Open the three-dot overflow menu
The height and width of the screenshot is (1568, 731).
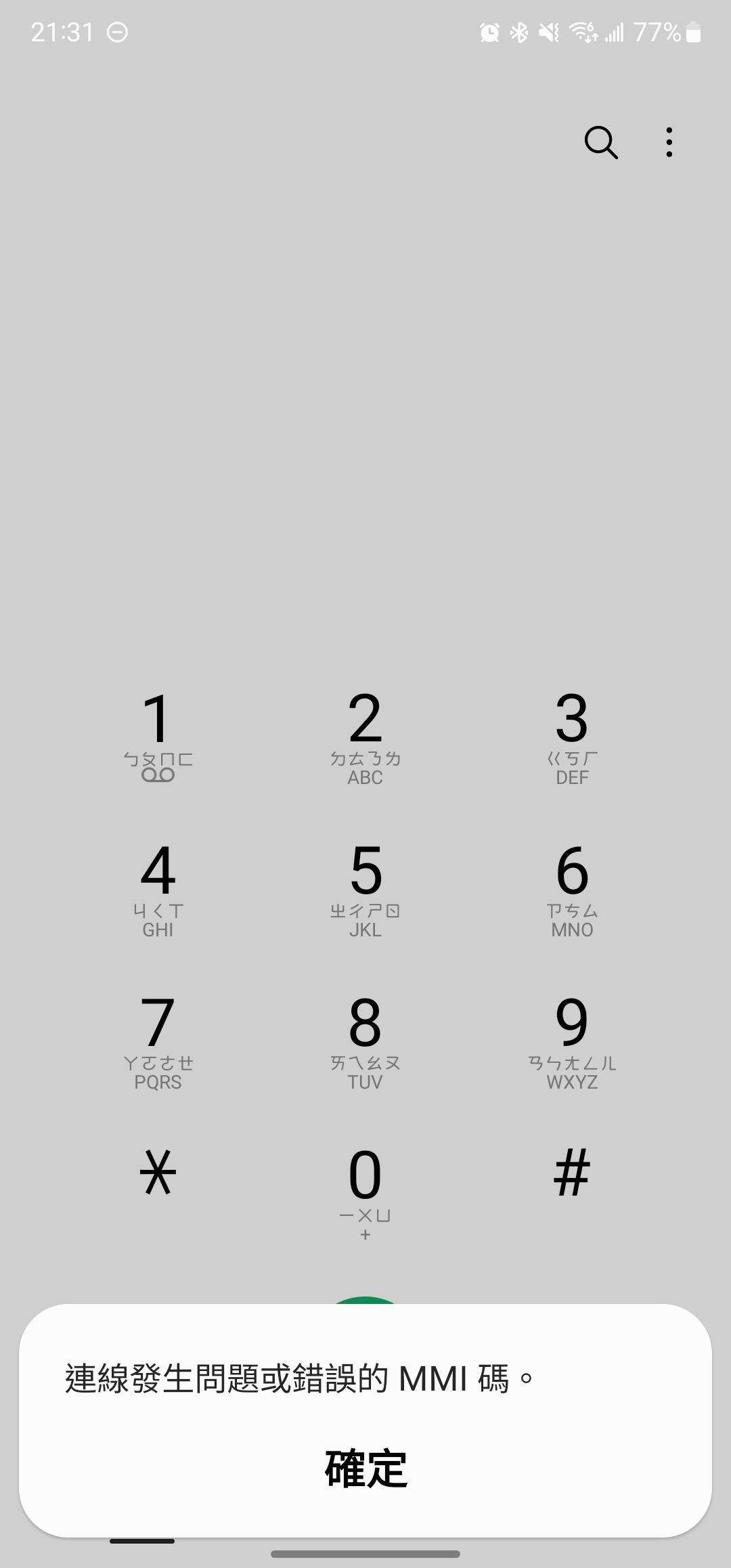(669, 143)
